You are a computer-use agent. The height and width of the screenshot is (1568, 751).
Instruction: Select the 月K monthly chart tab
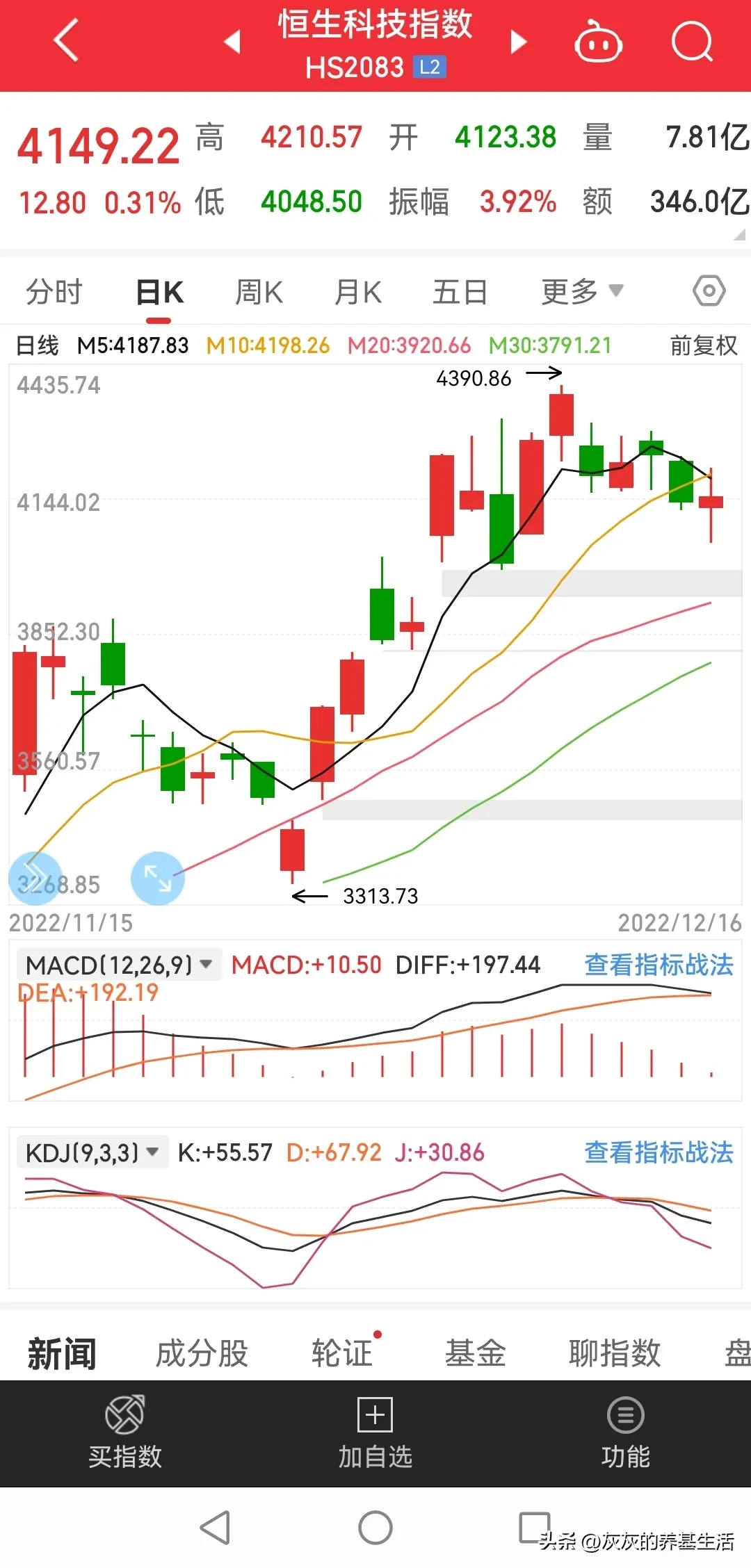coord(358,292)
